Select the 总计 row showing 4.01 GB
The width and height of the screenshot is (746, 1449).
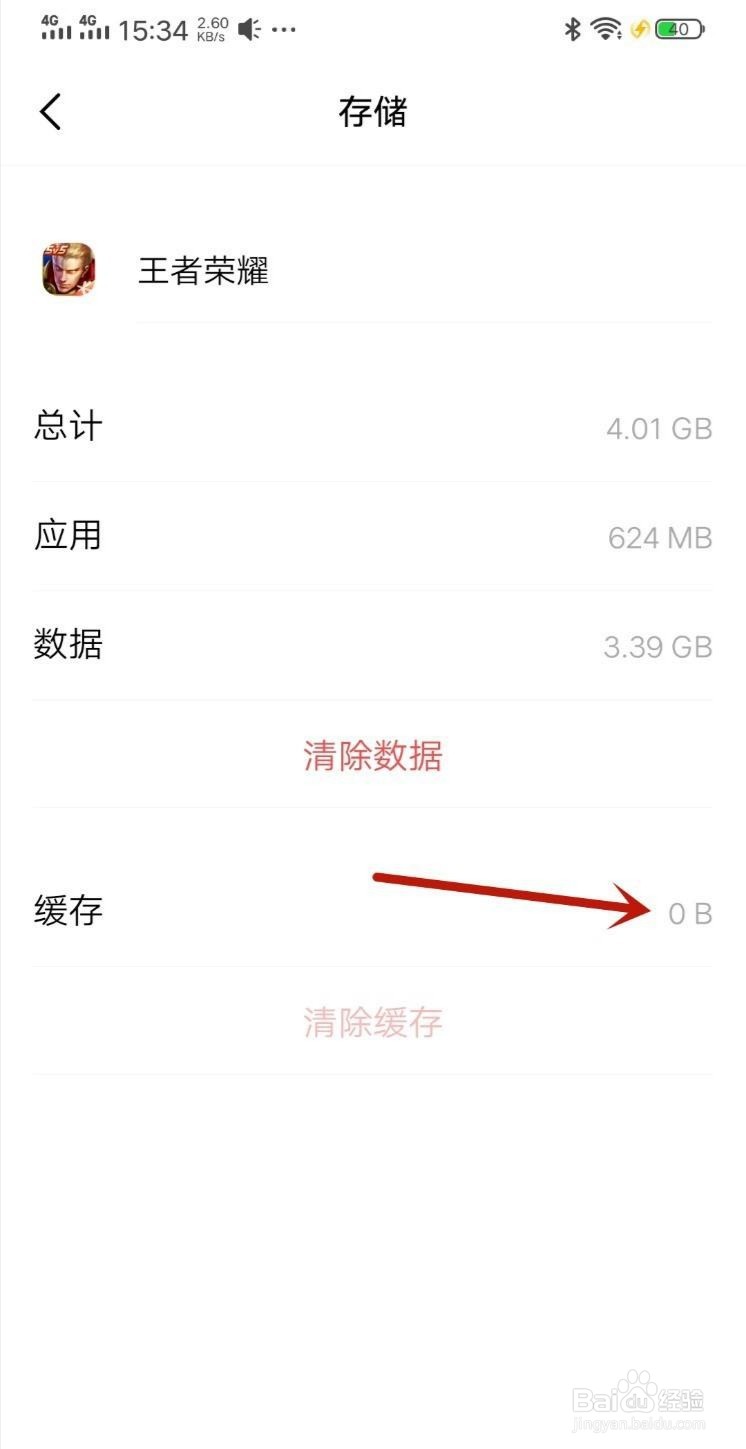tap(372, 426)
